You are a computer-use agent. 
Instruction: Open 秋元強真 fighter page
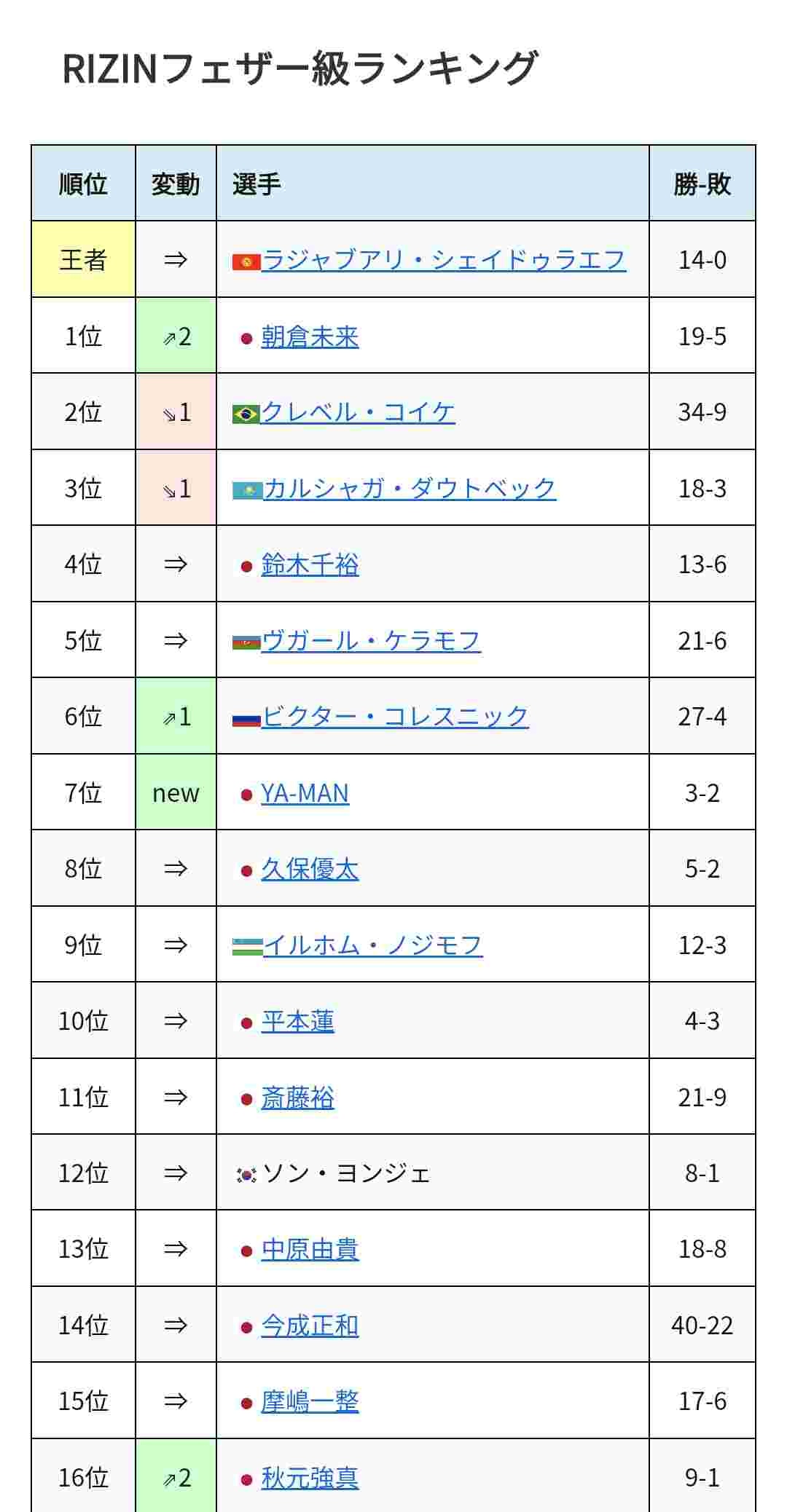coord(310,1478)
